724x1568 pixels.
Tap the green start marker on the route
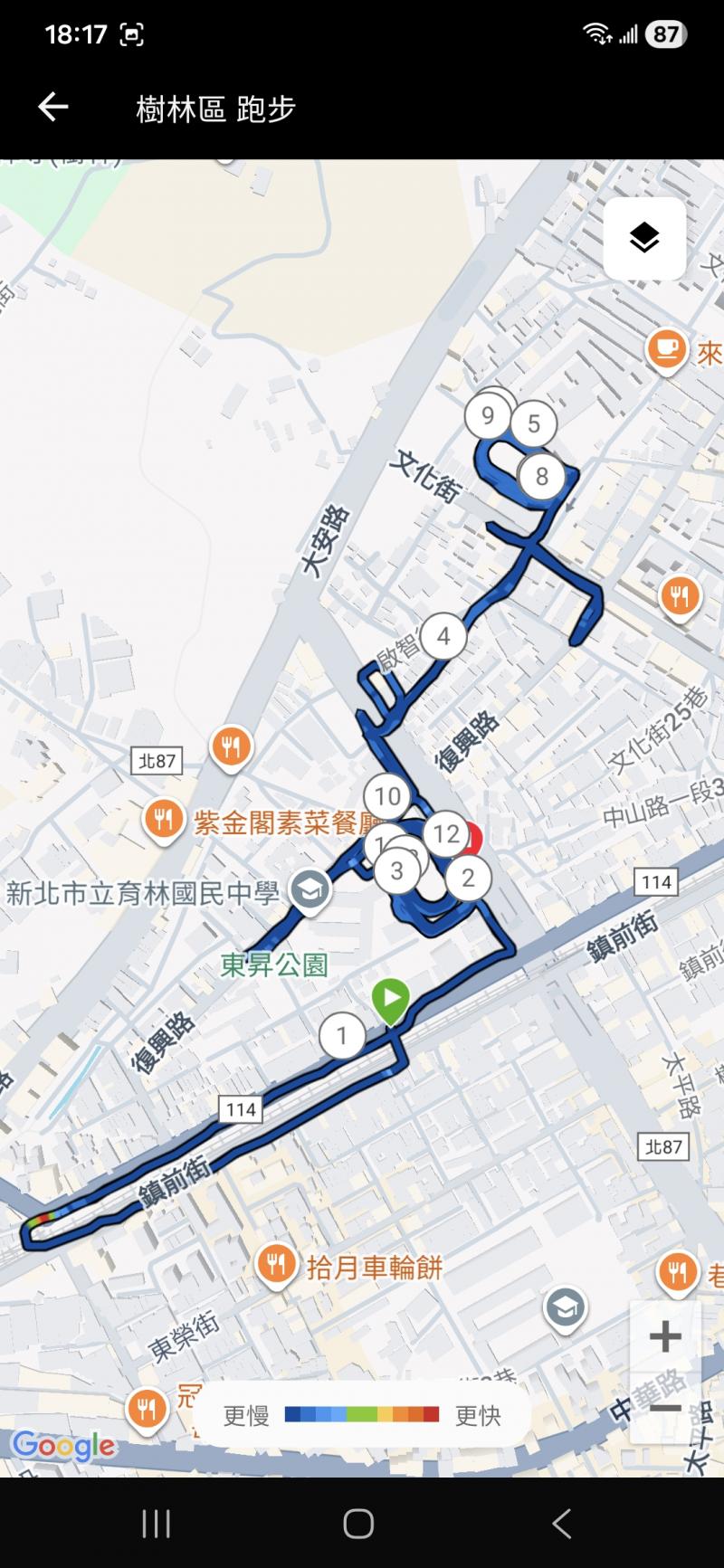[391, 999]
